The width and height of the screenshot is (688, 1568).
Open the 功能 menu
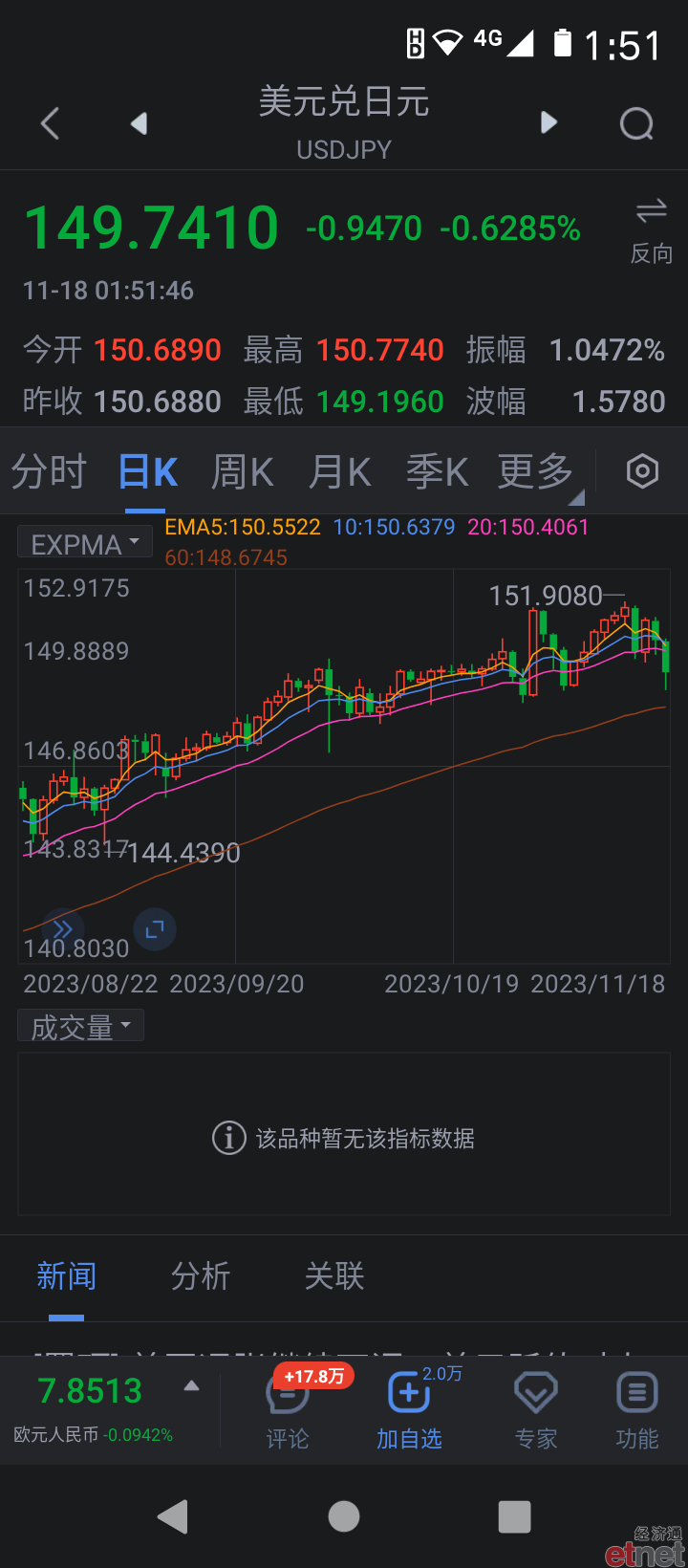(x=637, y=1411)
